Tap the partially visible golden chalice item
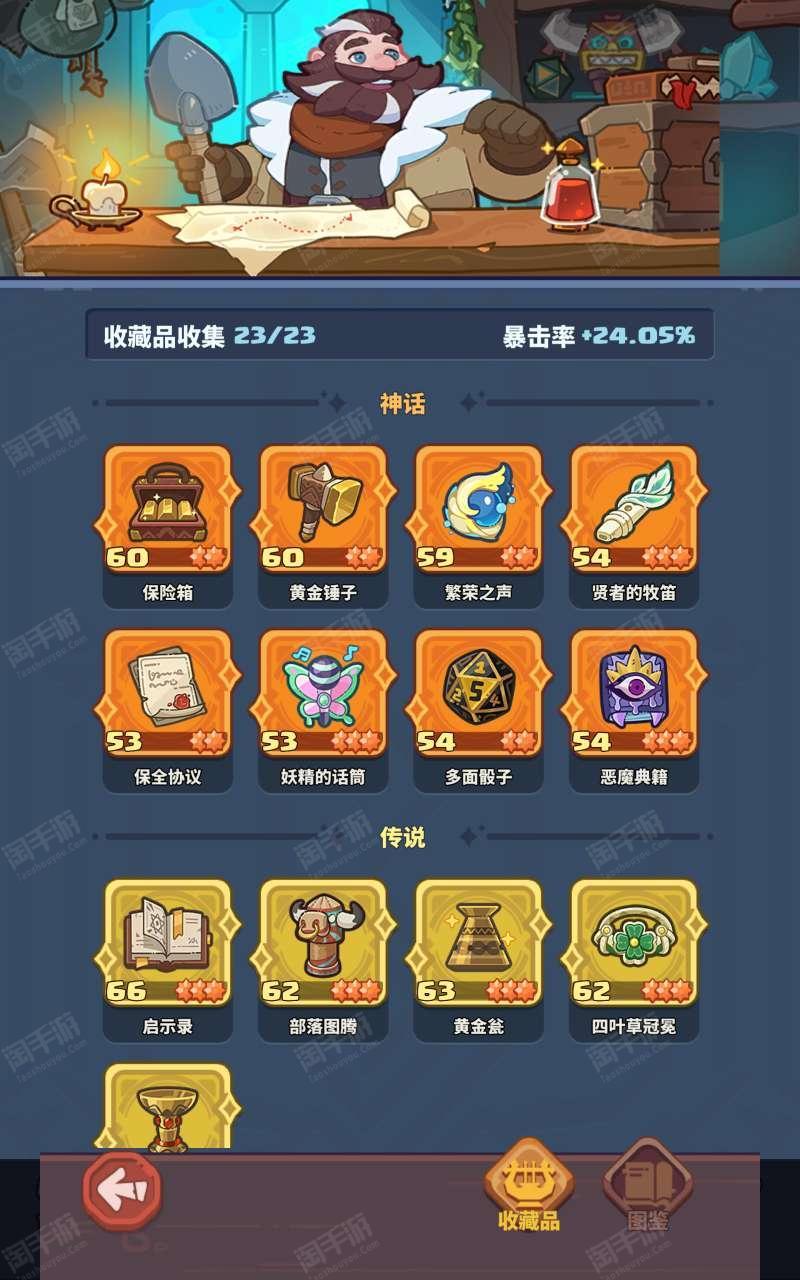800x1280 pixels. [167, 1106]
